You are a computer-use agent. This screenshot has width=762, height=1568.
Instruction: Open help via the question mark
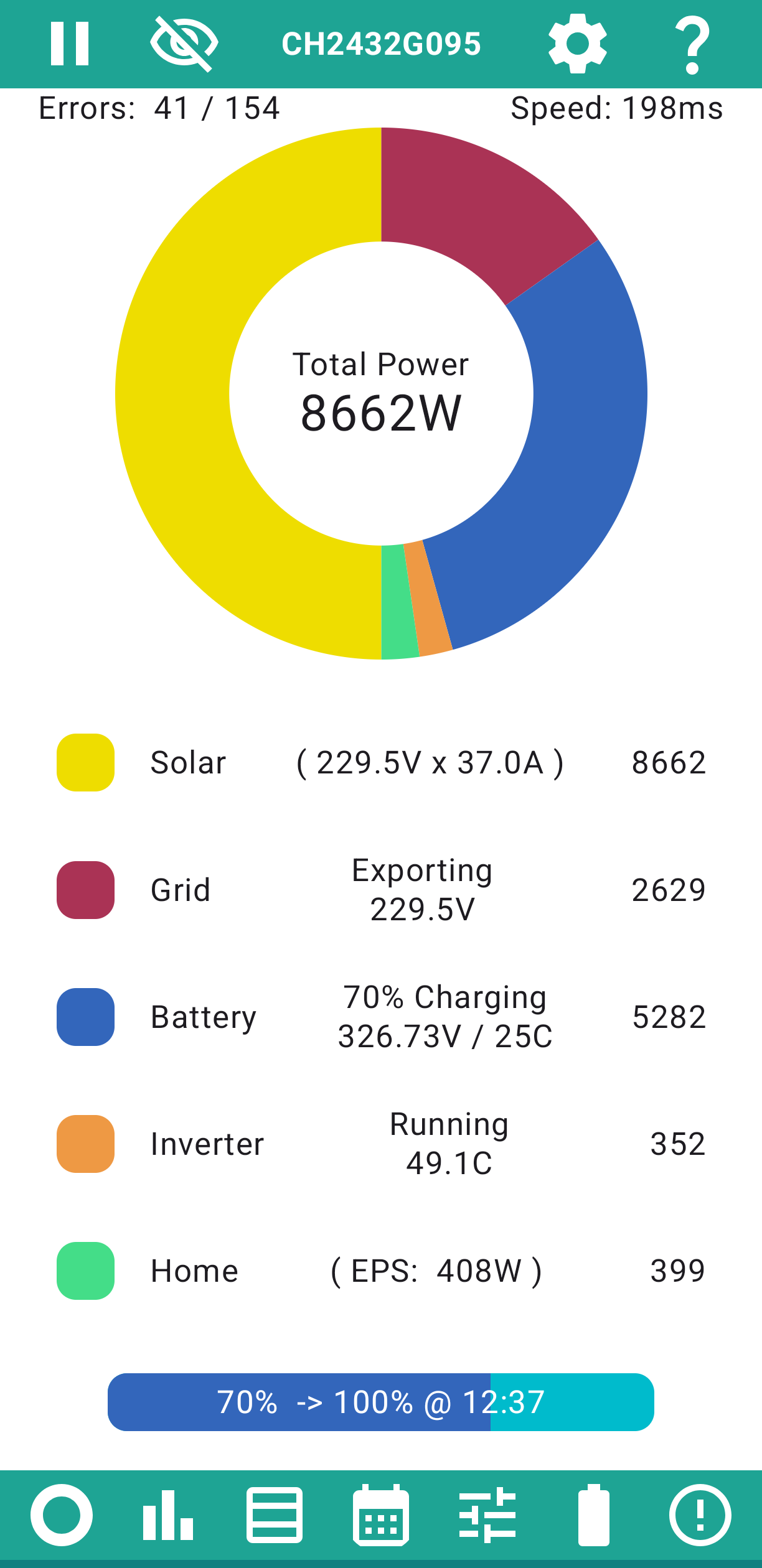click(693, 45)
